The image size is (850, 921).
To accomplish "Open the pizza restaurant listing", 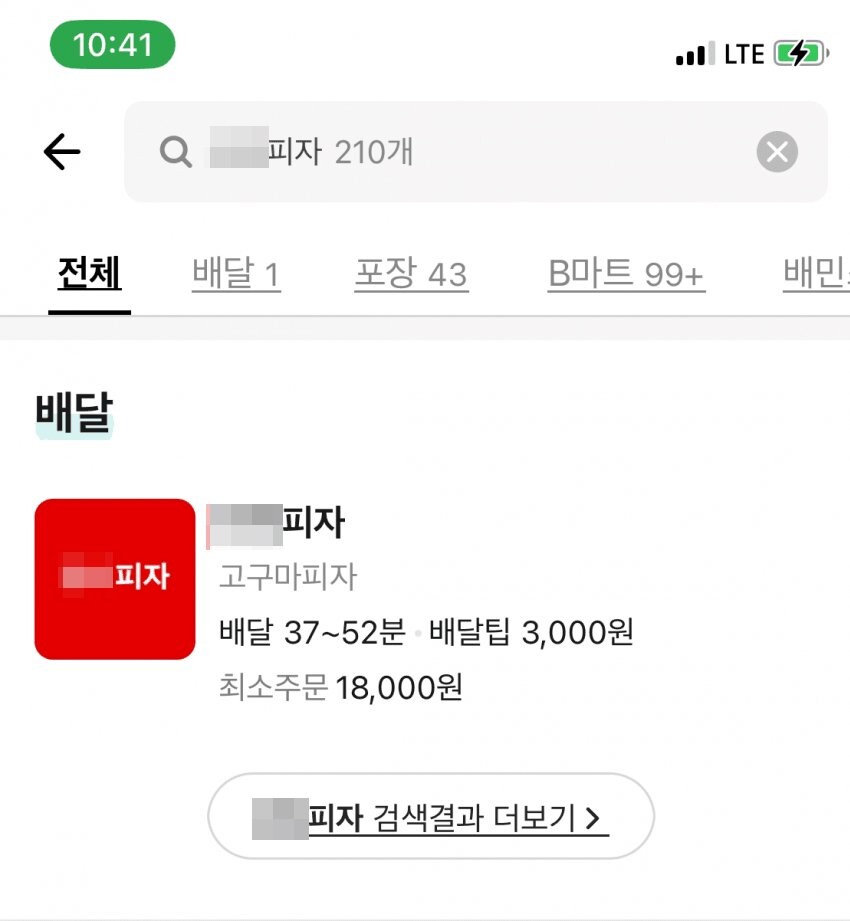I will tap(278, 520).
